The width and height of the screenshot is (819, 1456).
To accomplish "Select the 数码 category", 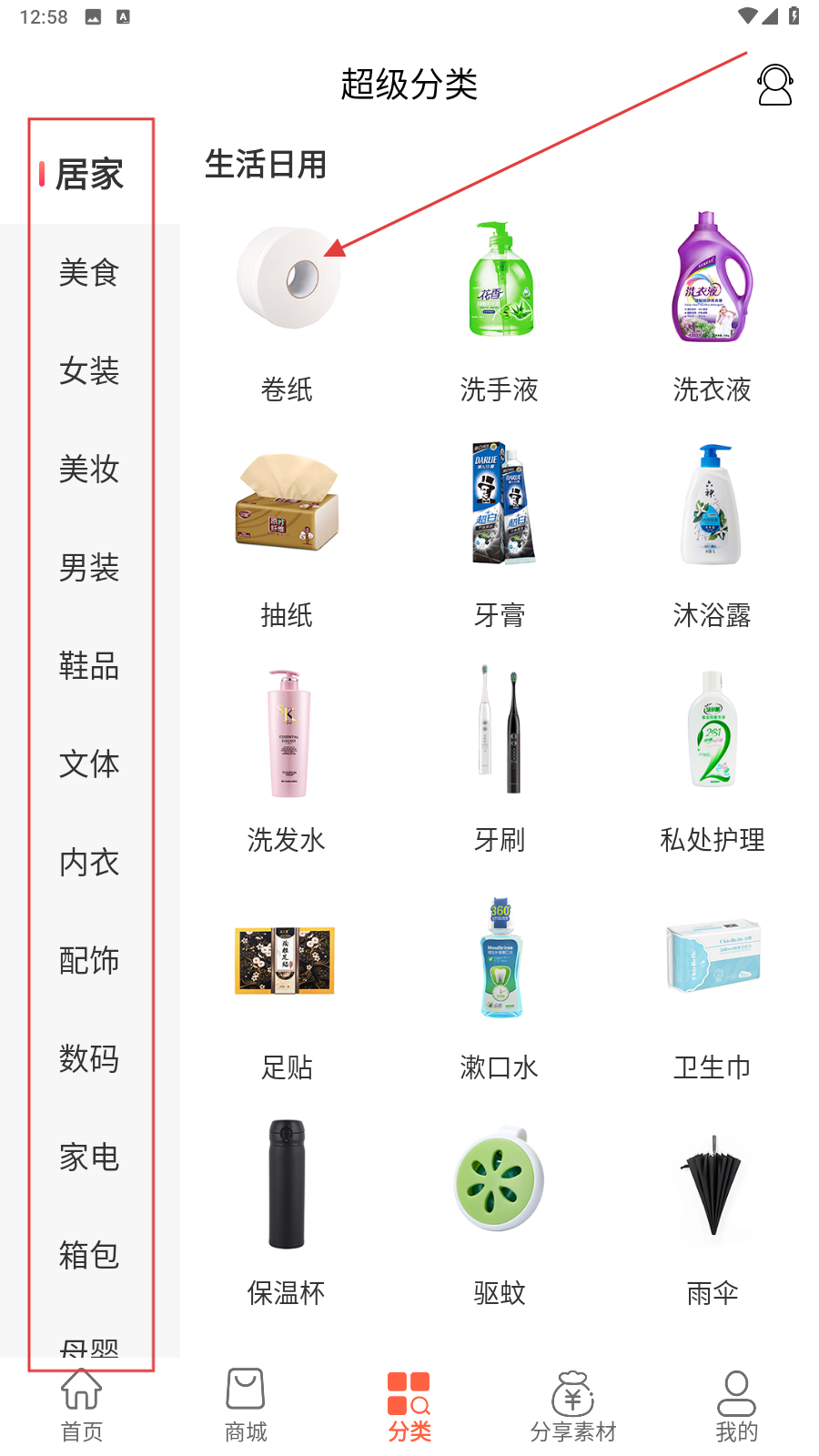I will pos(89,1059).
